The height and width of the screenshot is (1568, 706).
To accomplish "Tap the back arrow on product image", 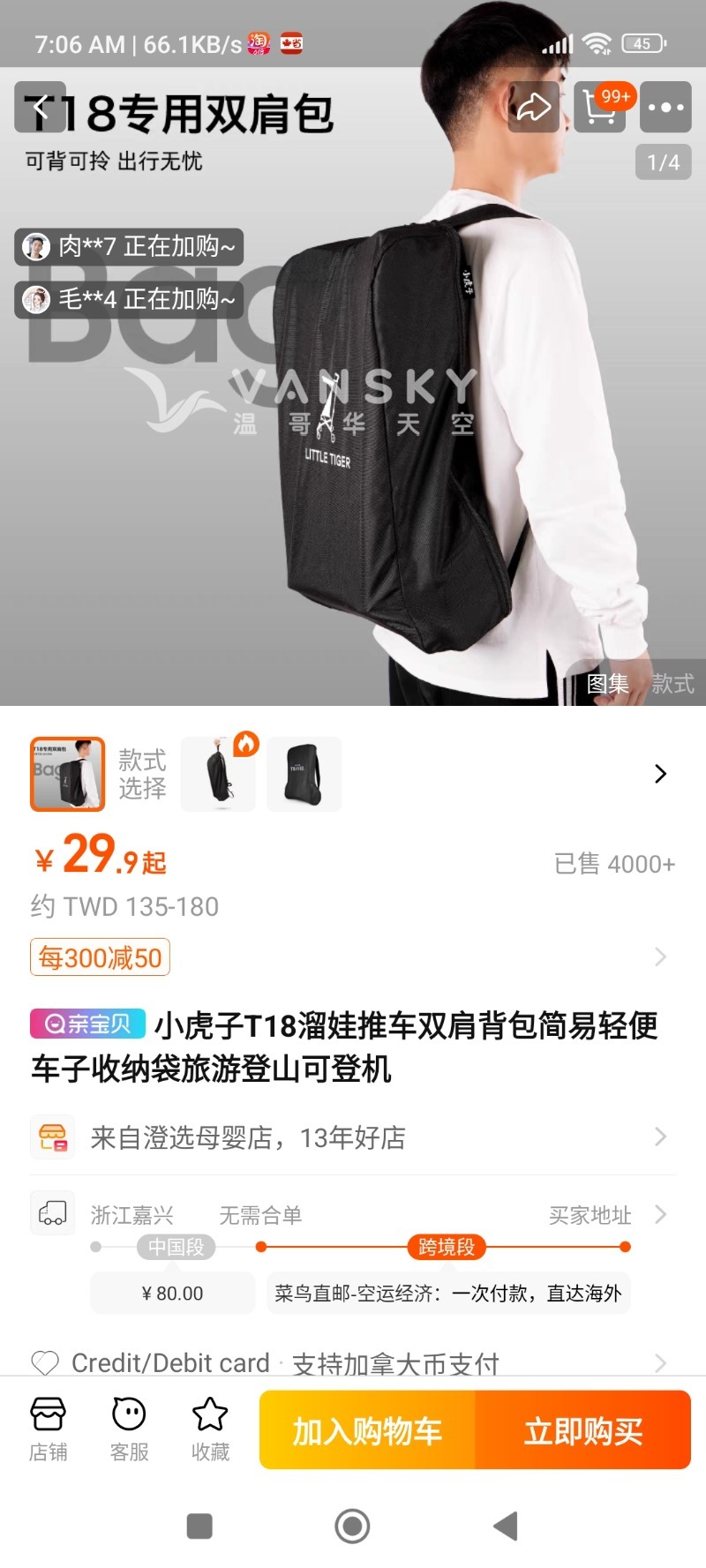I will [41, 106].
